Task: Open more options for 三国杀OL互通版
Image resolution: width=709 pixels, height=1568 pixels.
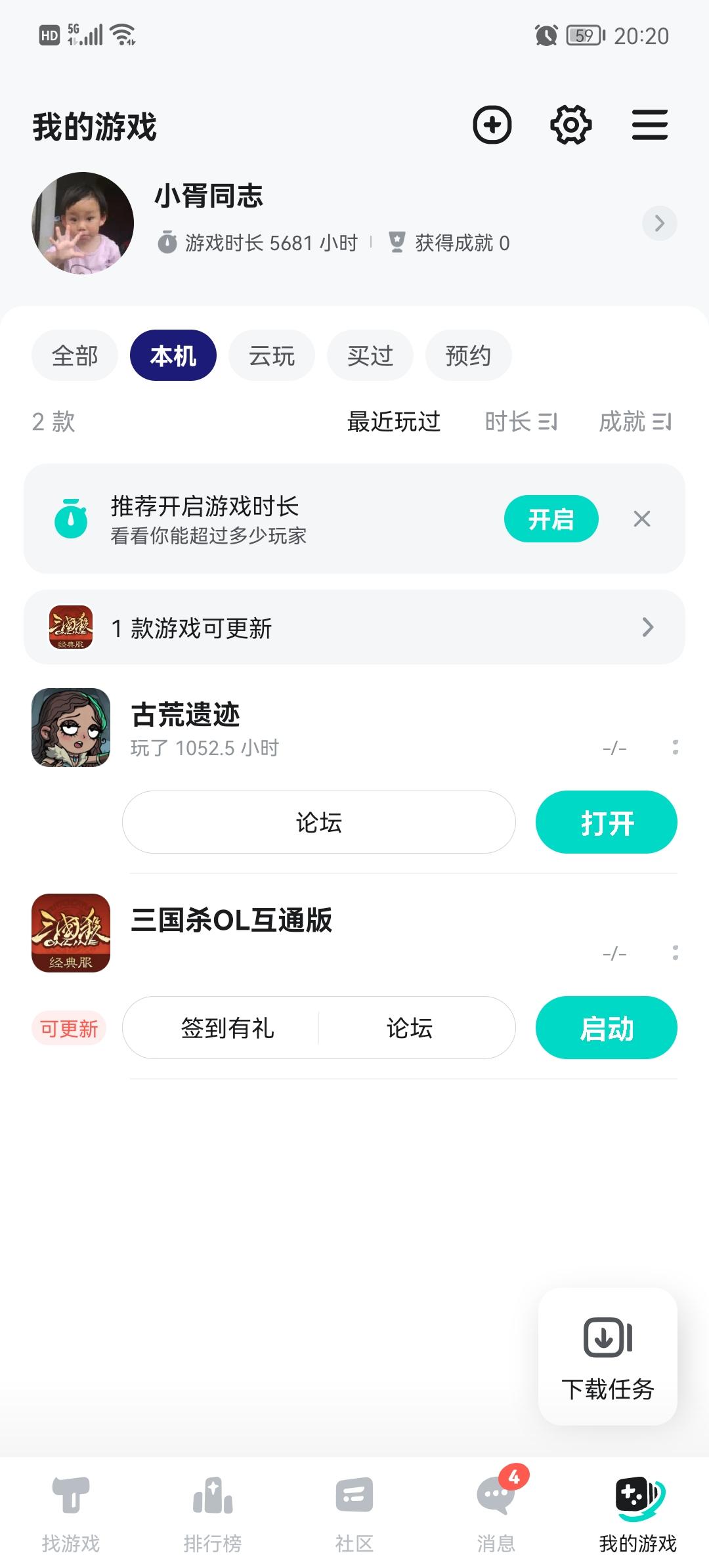Action: (675, 953)
